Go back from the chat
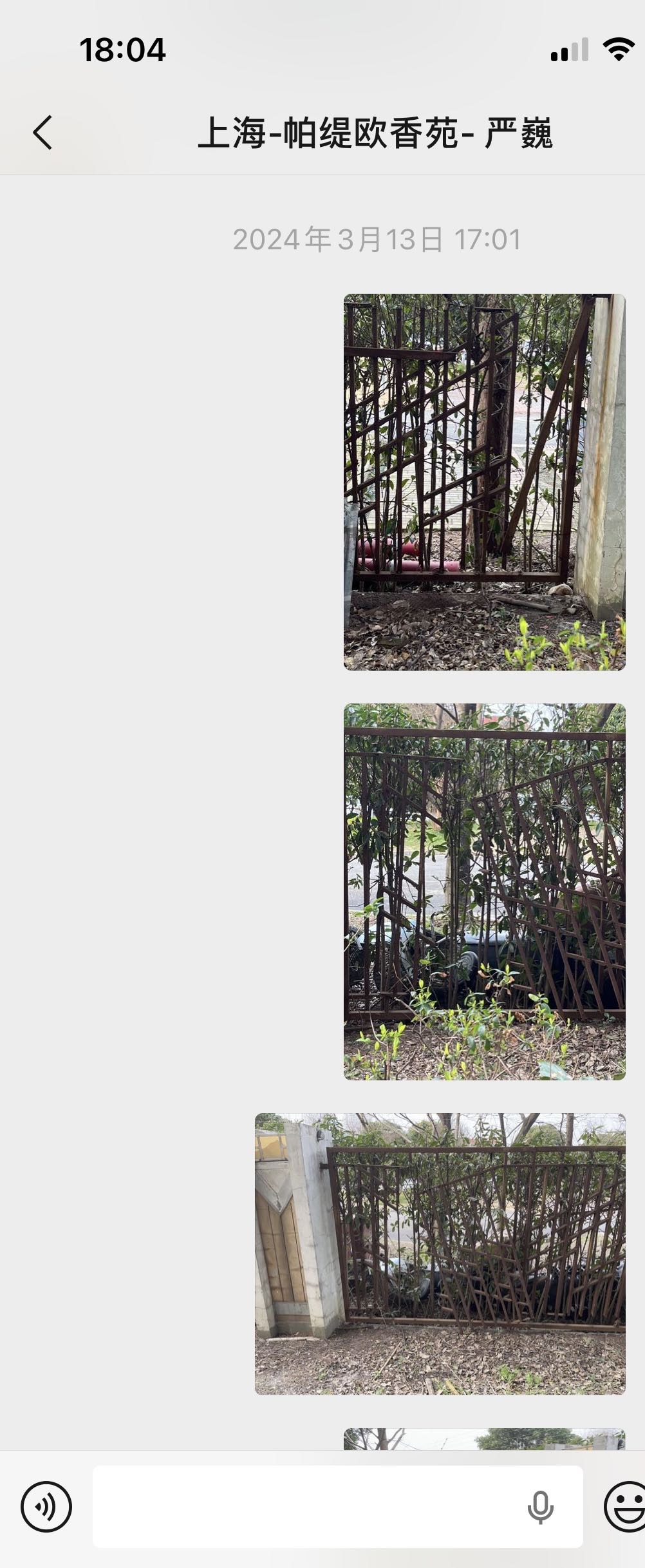 [42, 133]
